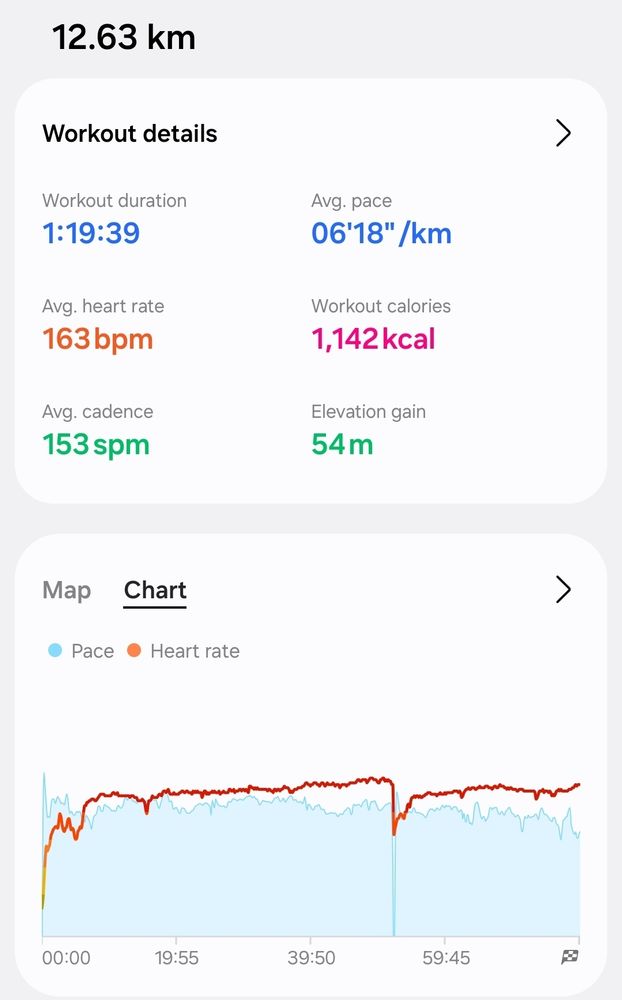Open Workout details with the chevron

point(563,133)
